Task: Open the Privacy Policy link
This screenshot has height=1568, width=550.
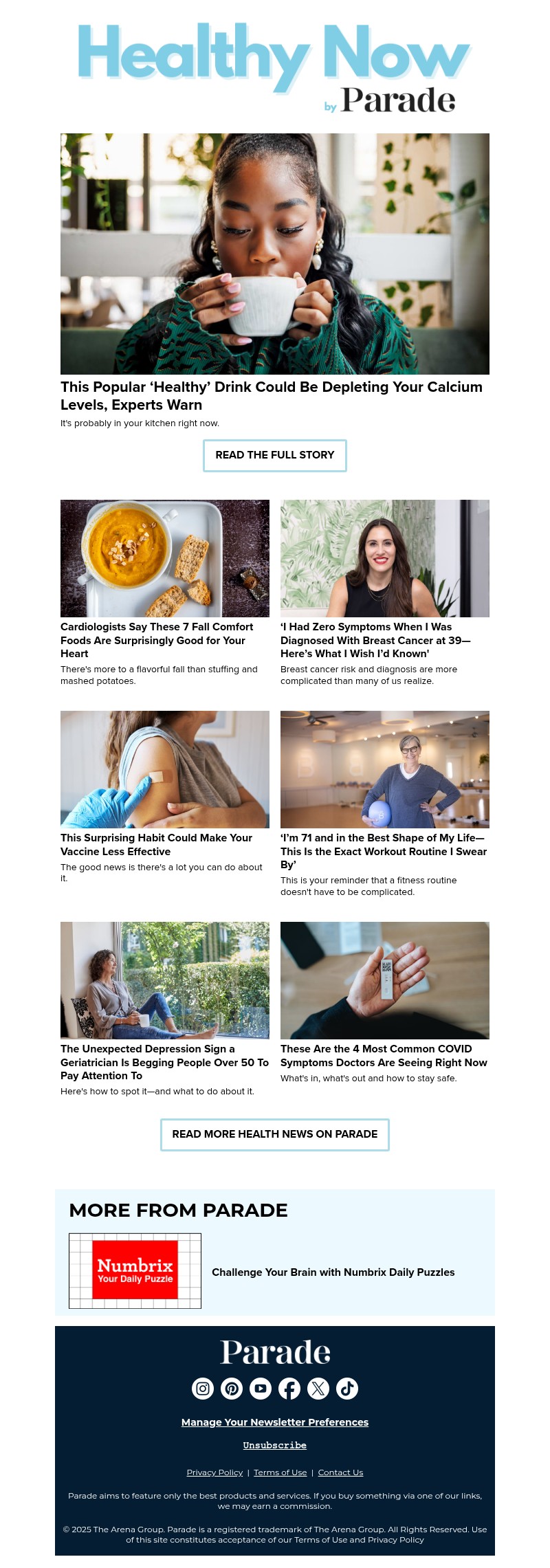Action: [x=214, y=1472]
